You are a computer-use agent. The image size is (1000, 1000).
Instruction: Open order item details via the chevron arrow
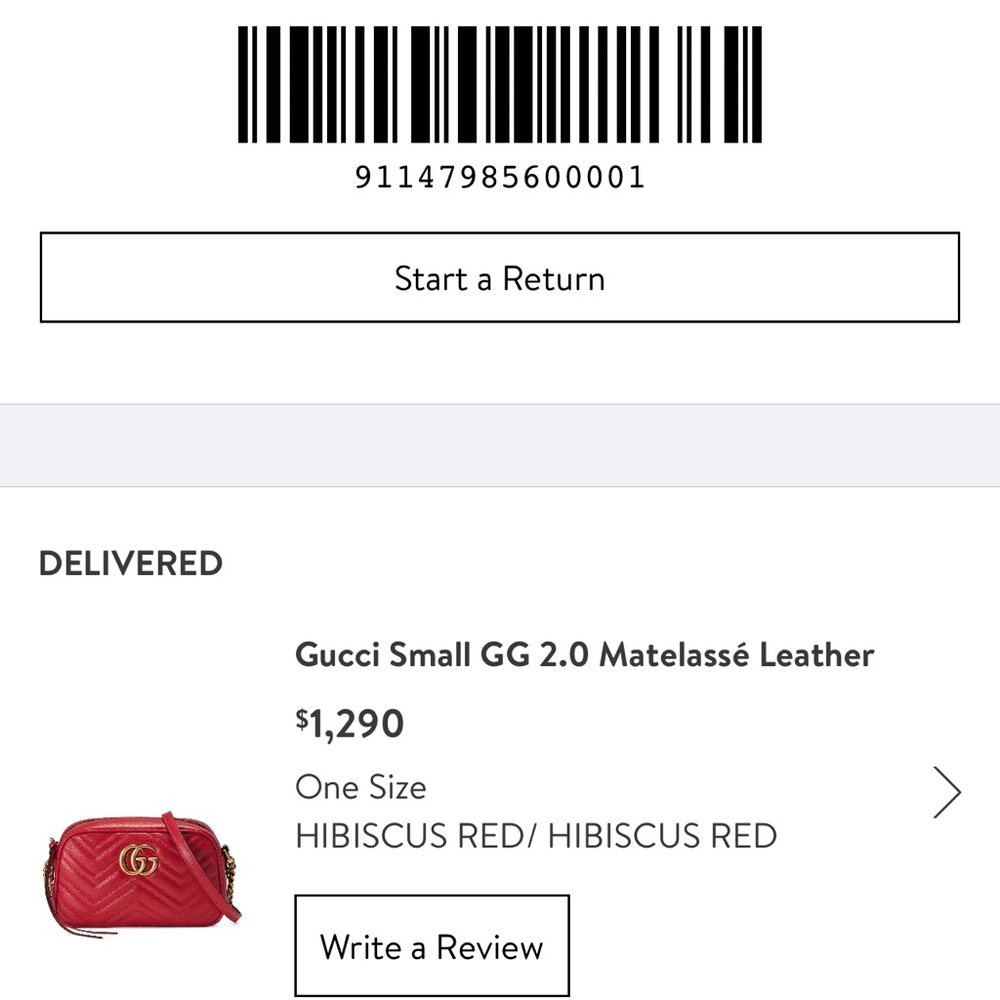pos(946,792)
